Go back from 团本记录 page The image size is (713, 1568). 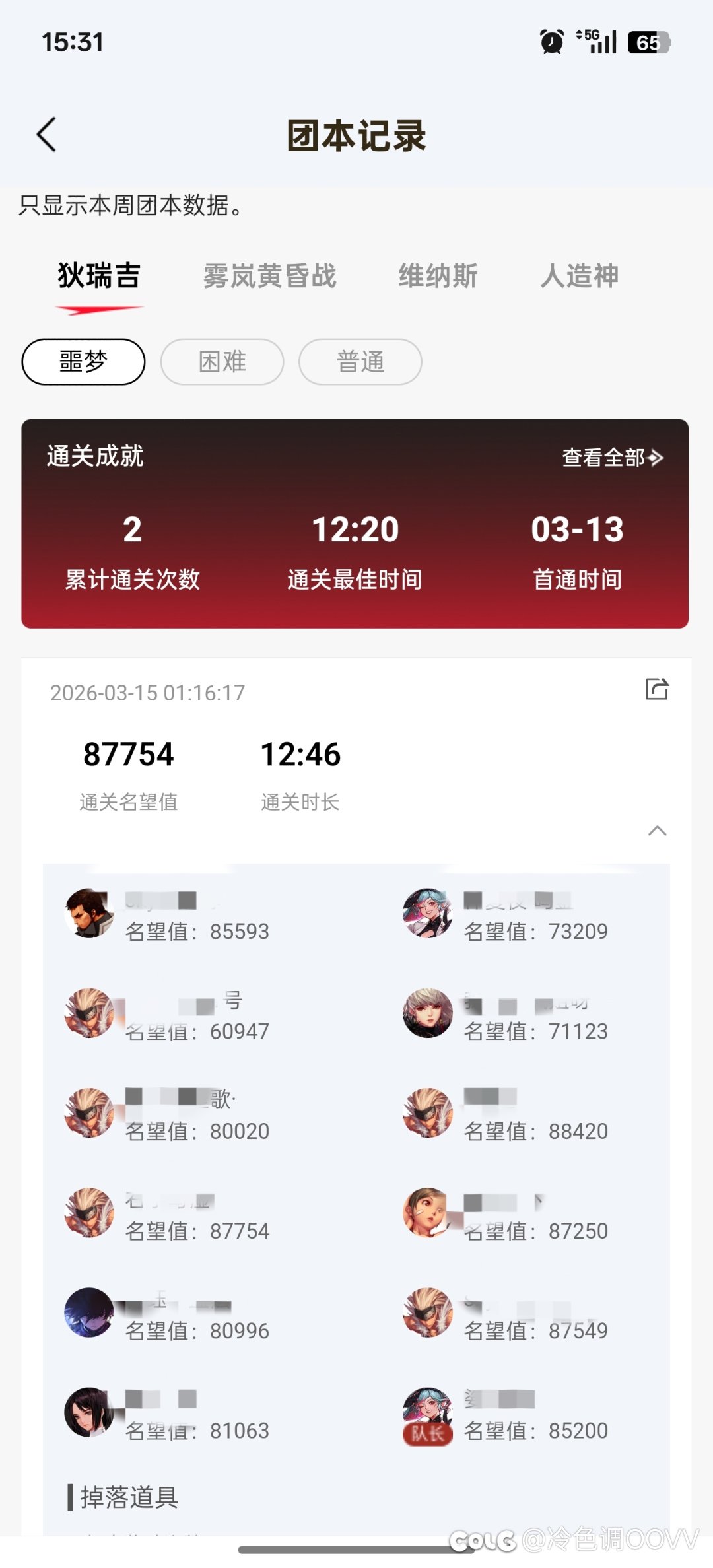click(46, 135)
